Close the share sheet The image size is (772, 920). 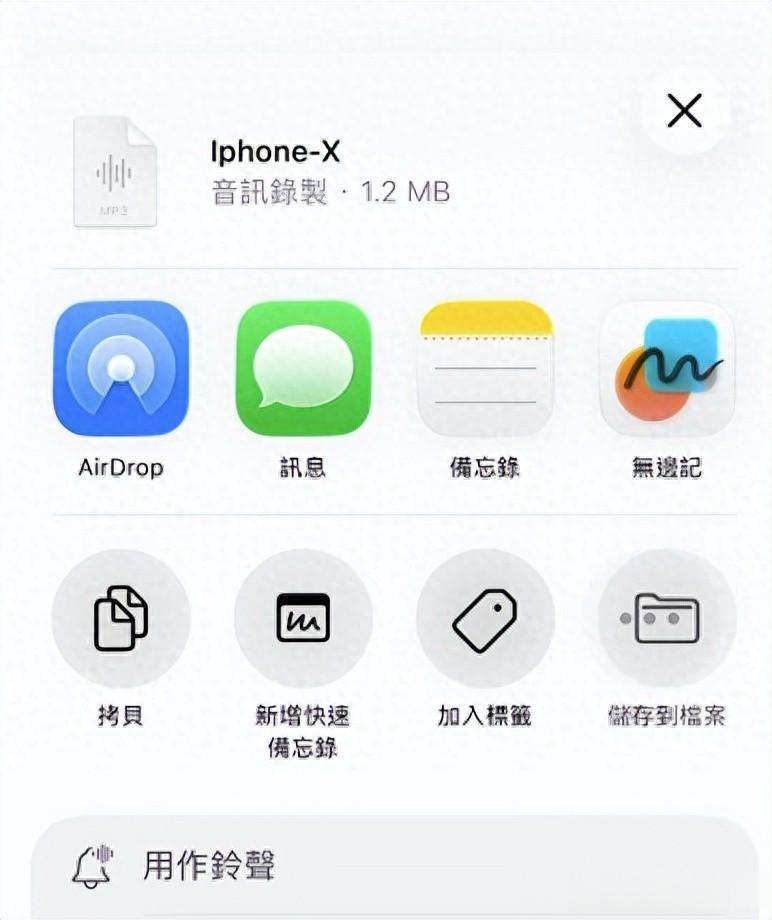tap(683, 110)
